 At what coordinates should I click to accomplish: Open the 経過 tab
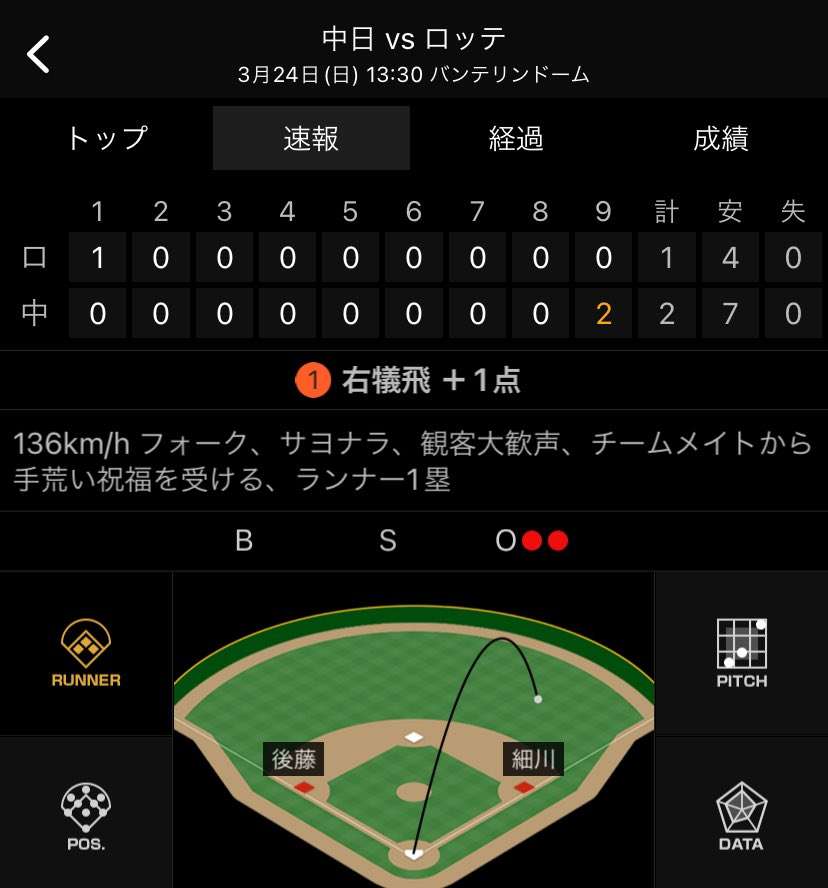[516, 138]
